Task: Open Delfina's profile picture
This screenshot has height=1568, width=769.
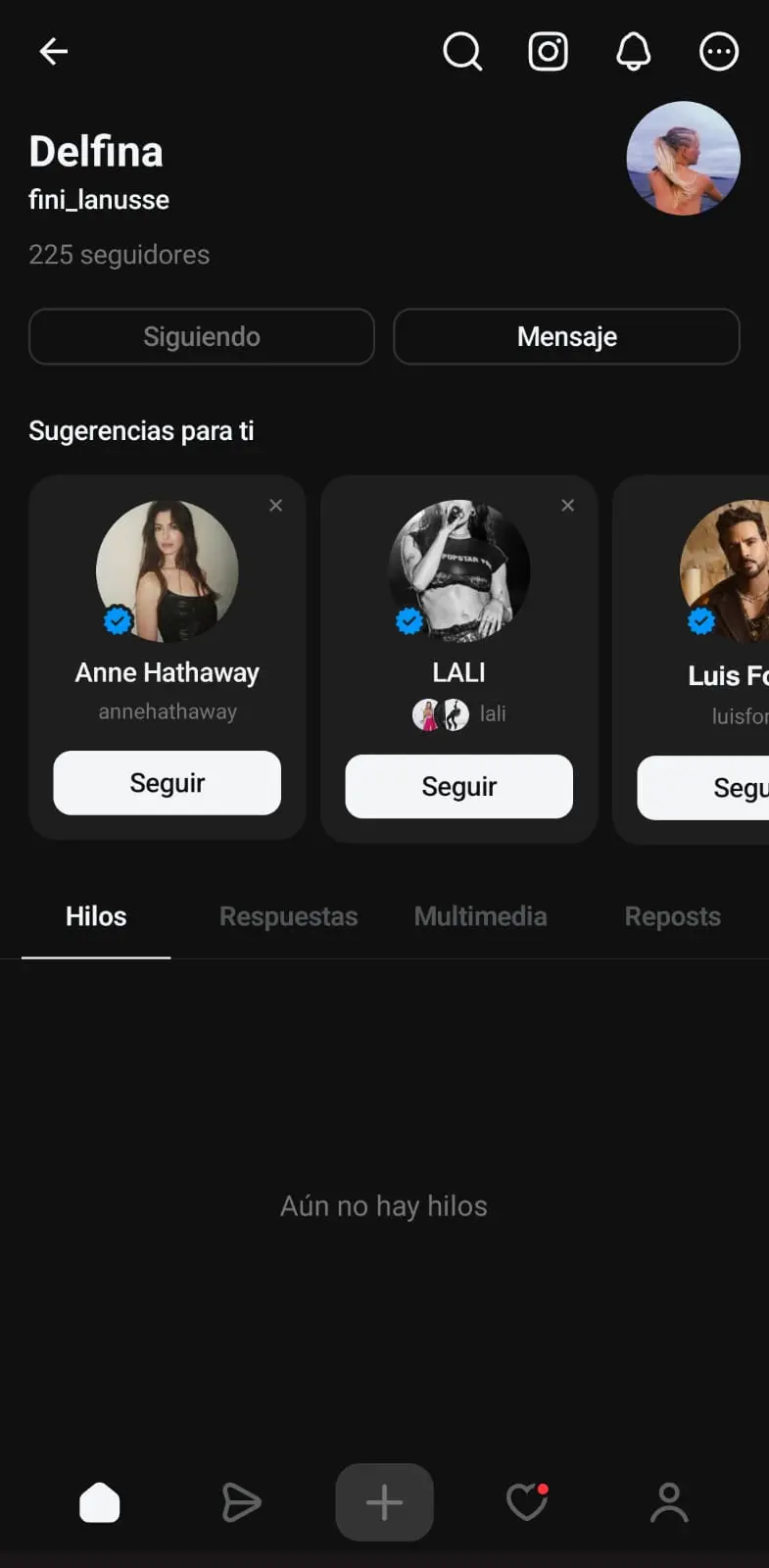Action: coord(683,158)
